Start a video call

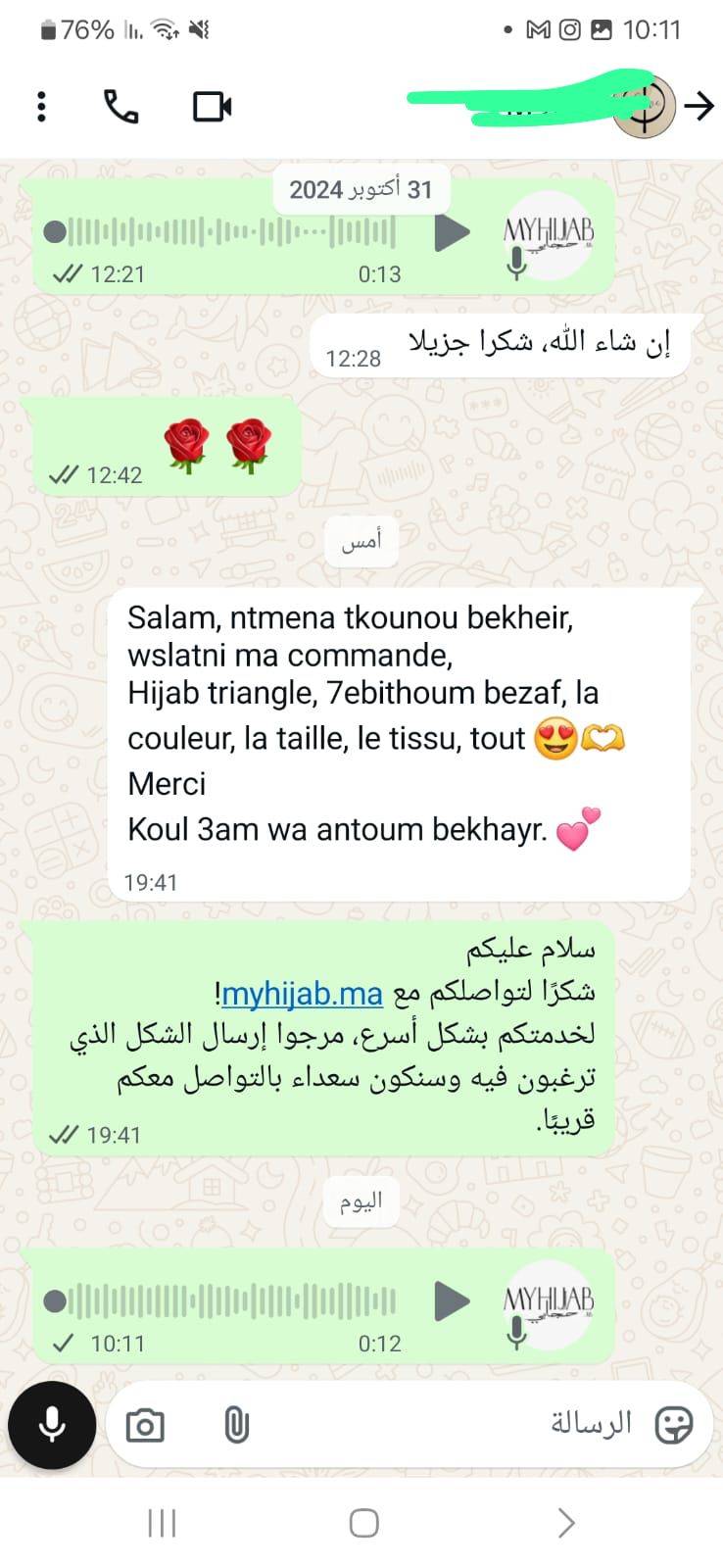(x=212, y=106)
